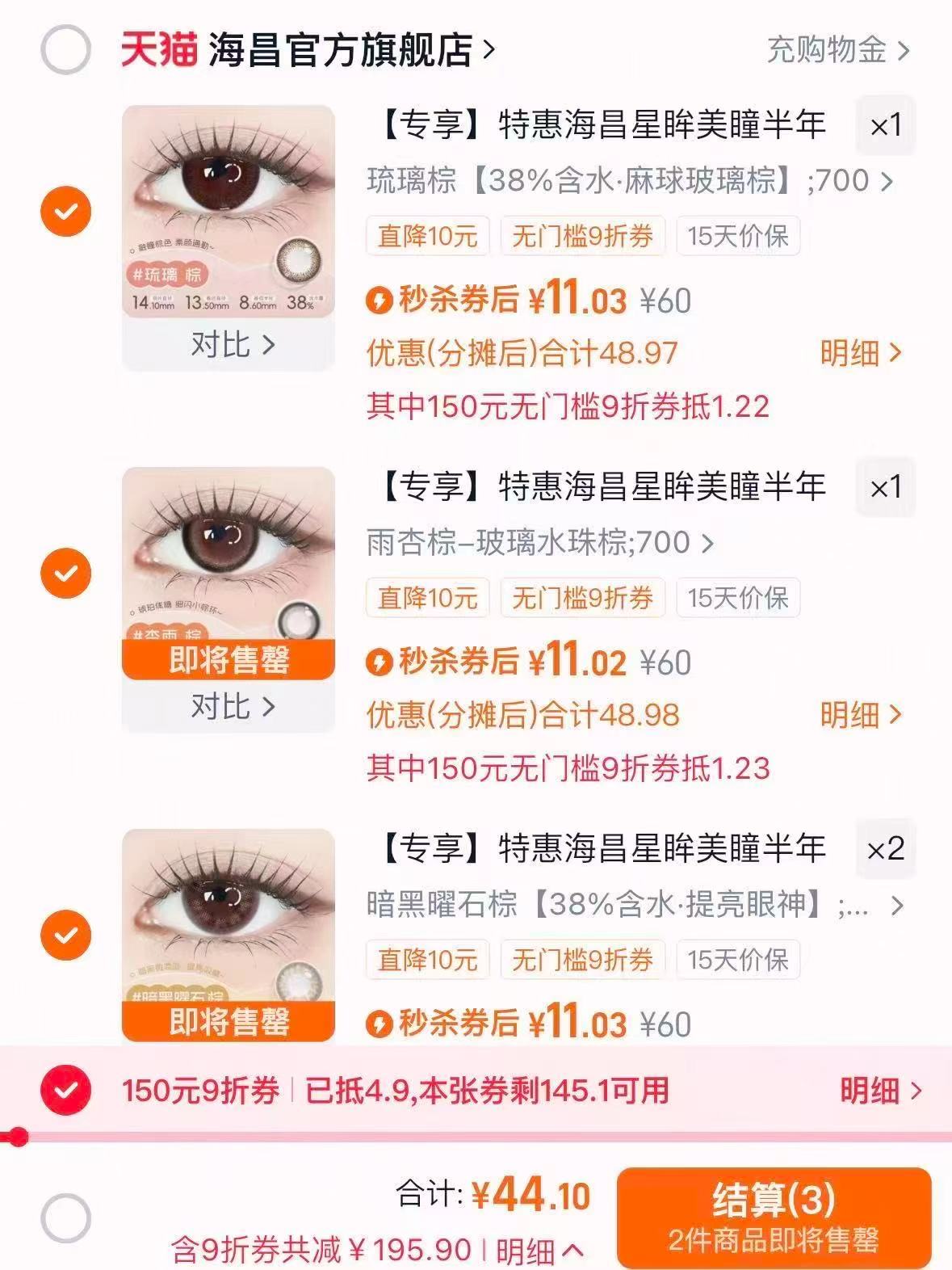
Task: Click the 直降10元 promo tag on first item
Action: [x=426, y=234]
